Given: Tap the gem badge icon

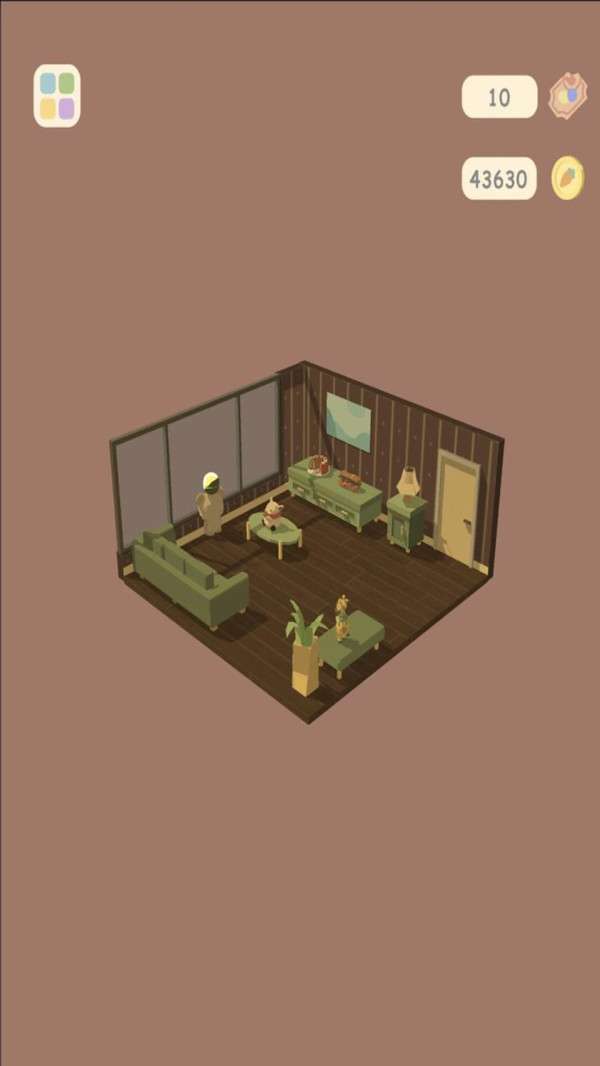Looking at the screenshot, I should pos(568,97).
